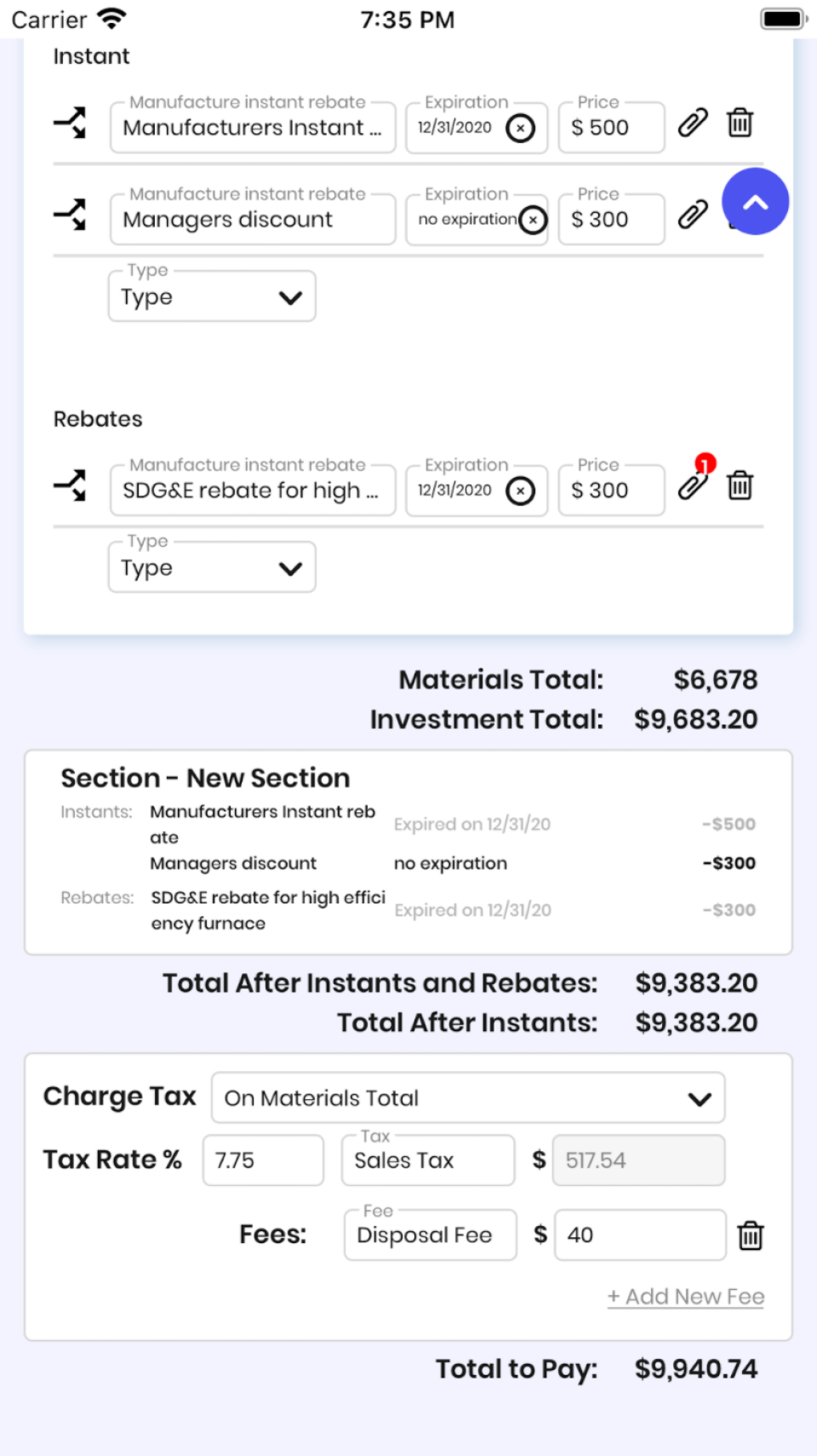Edit the $500 Price of Manufacturers rebate
This screenshot has height=1456, width=817.
click(x=611, y=128)
